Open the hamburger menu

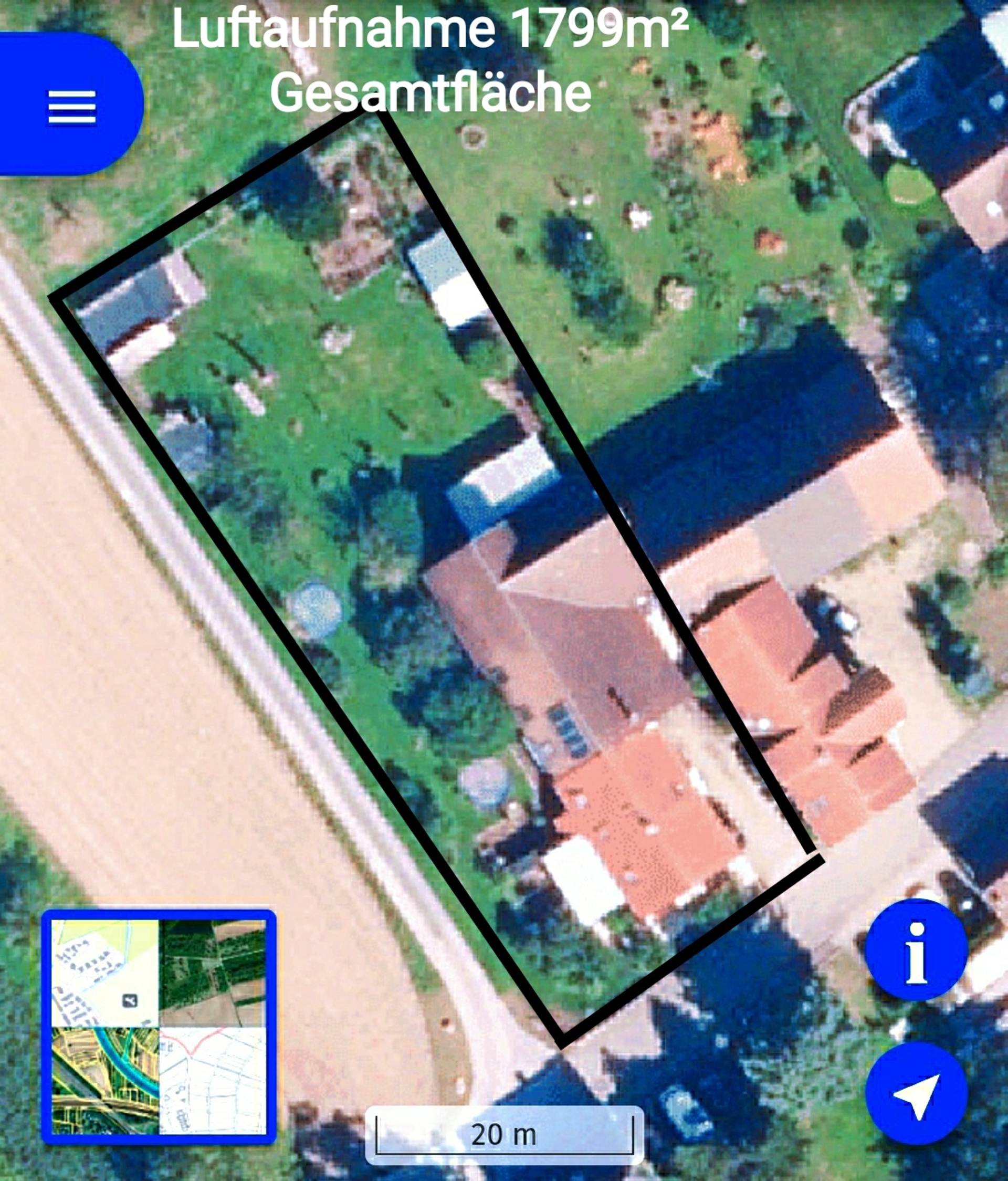tap(71, 106)
